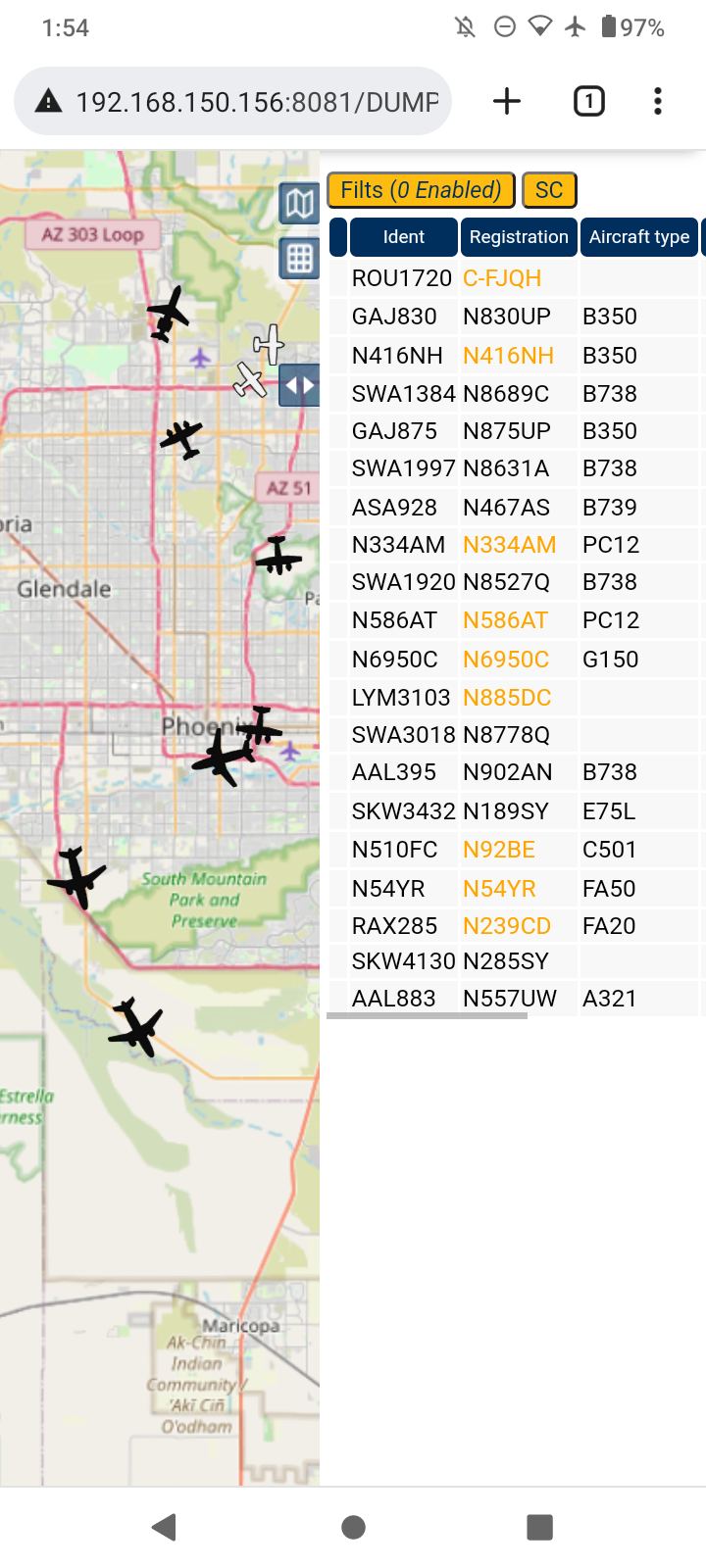The height and width of the screenshot is (1568, 706).
Task: Open registration link N416NH
Action: click(x=508, y=355)
